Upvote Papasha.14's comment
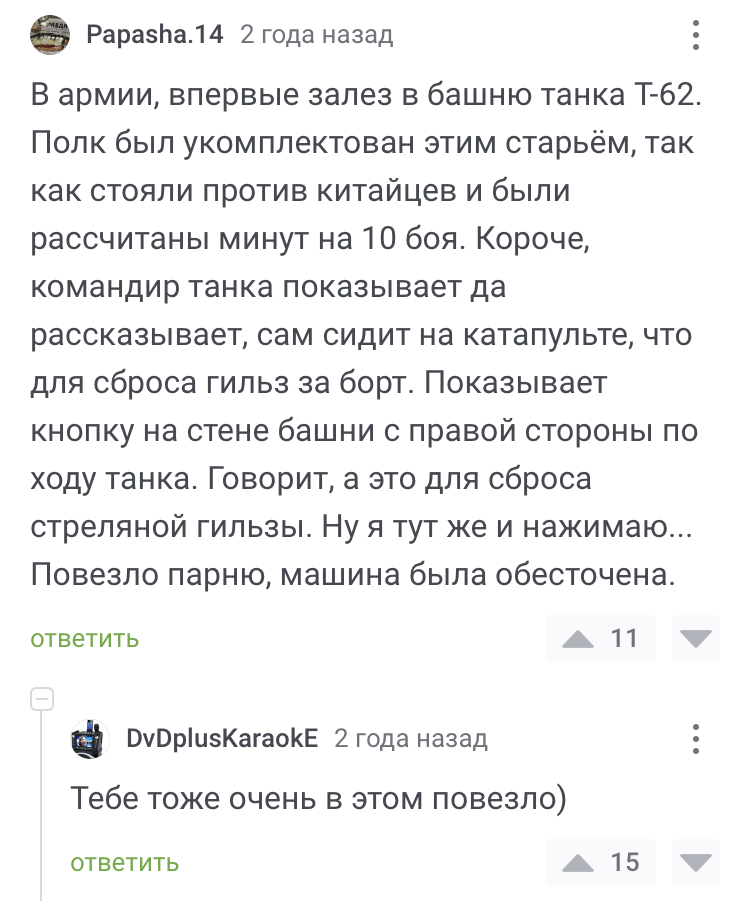The height and width of the screenshot is (901, 750). coord(578,639)
